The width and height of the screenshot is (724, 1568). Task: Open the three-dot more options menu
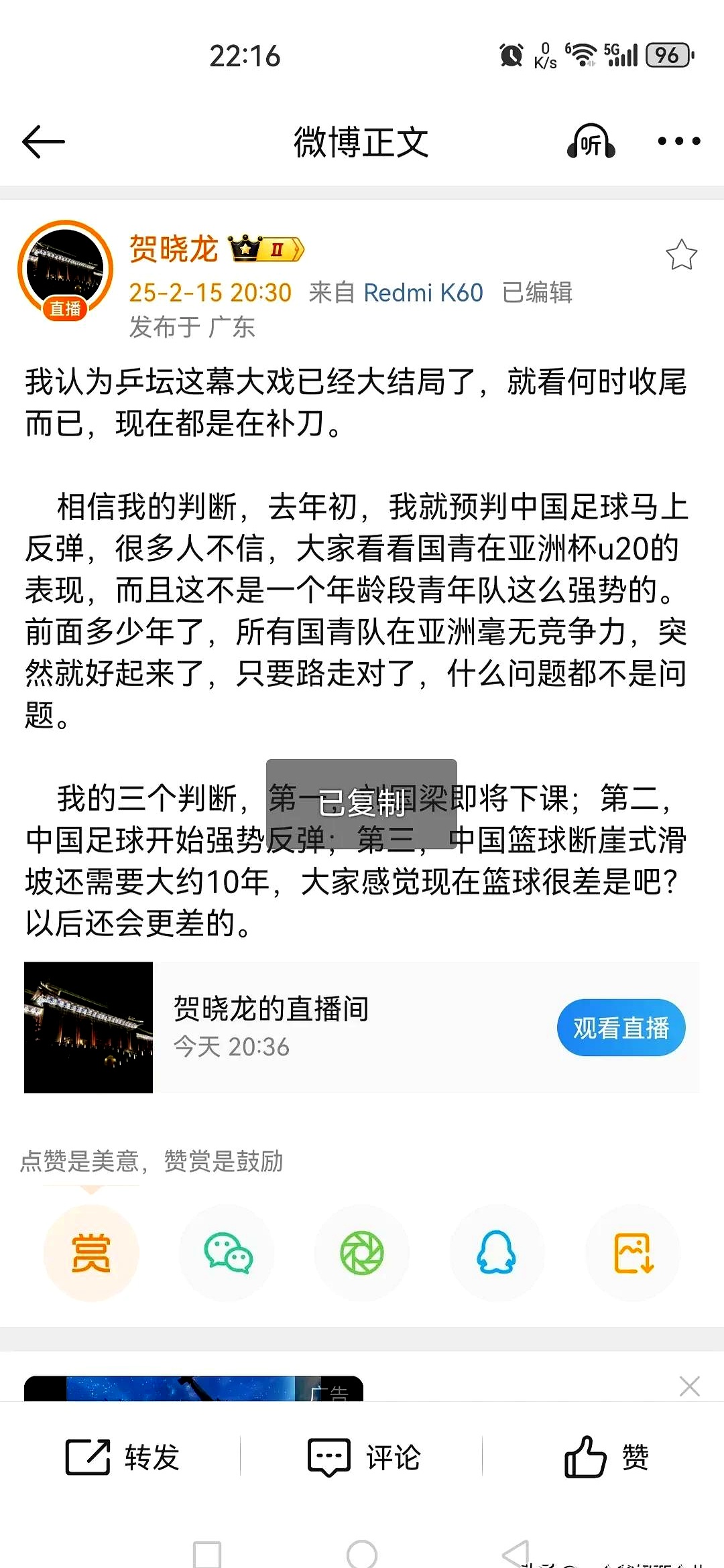[x=679, y=141]
